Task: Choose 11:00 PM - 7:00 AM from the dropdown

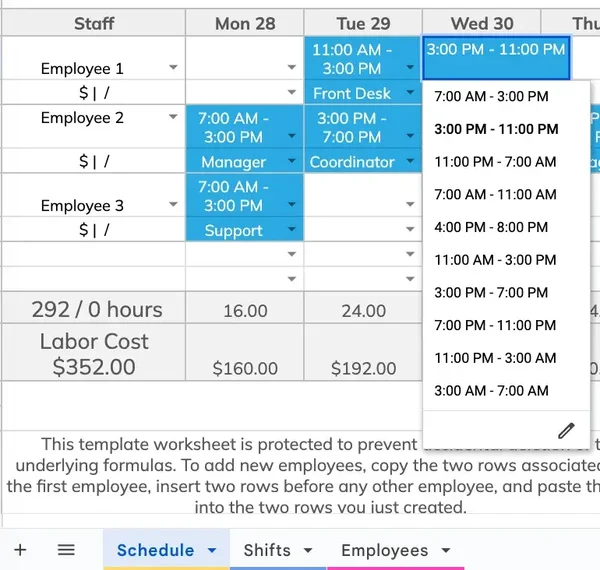Action: coord(495,162)
